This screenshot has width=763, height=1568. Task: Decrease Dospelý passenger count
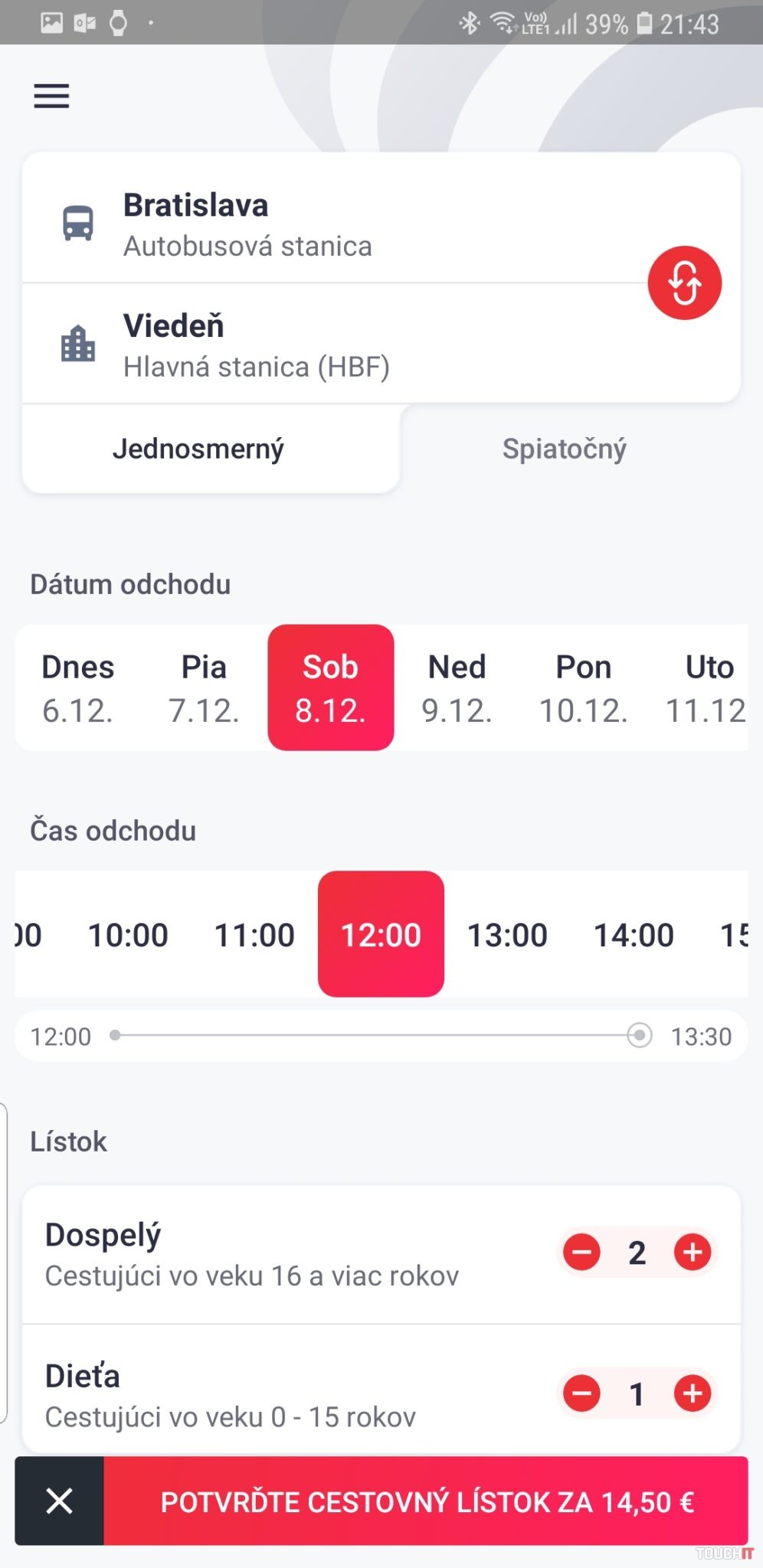coord(582,1253)
